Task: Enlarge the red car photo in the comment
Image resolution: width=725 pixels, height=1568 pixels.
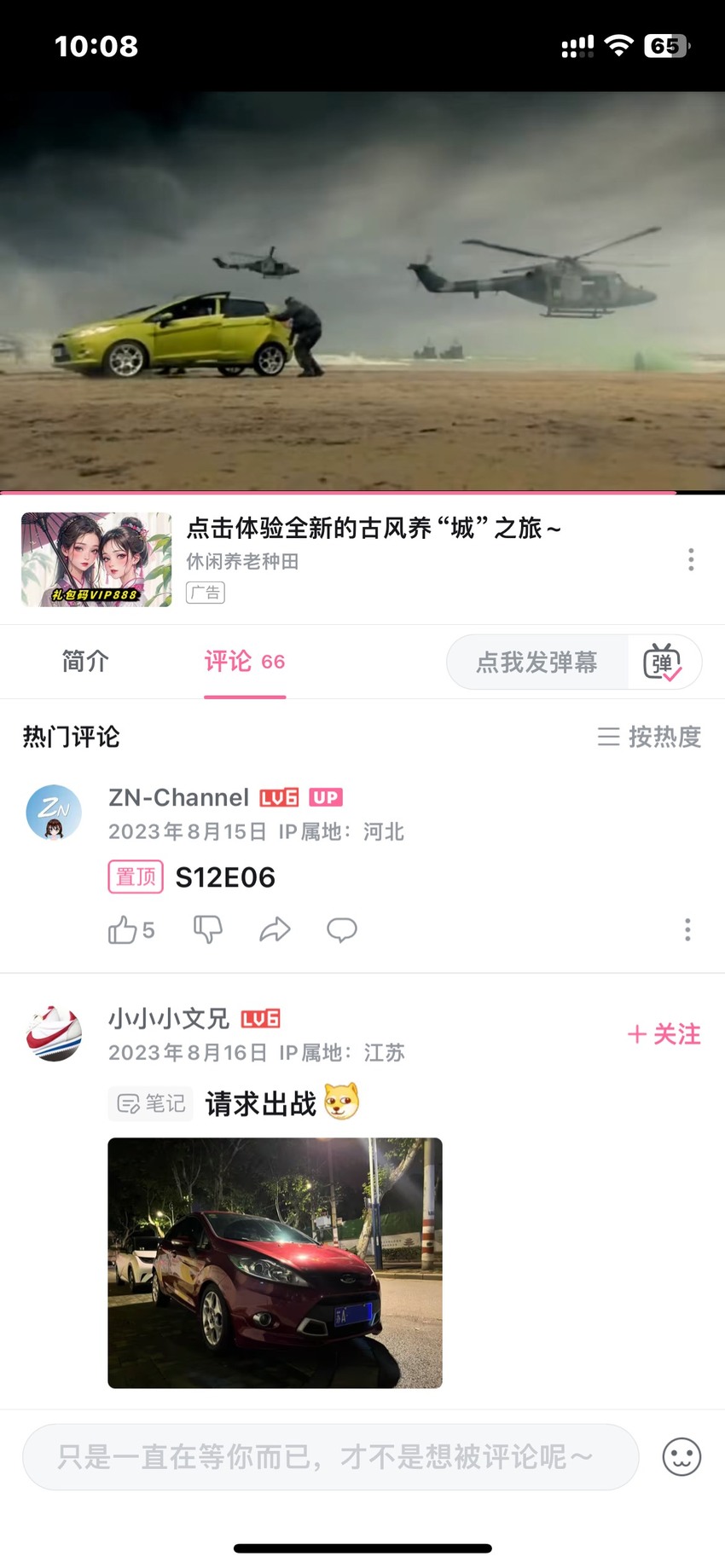Action: click(x=275, y=1263)
